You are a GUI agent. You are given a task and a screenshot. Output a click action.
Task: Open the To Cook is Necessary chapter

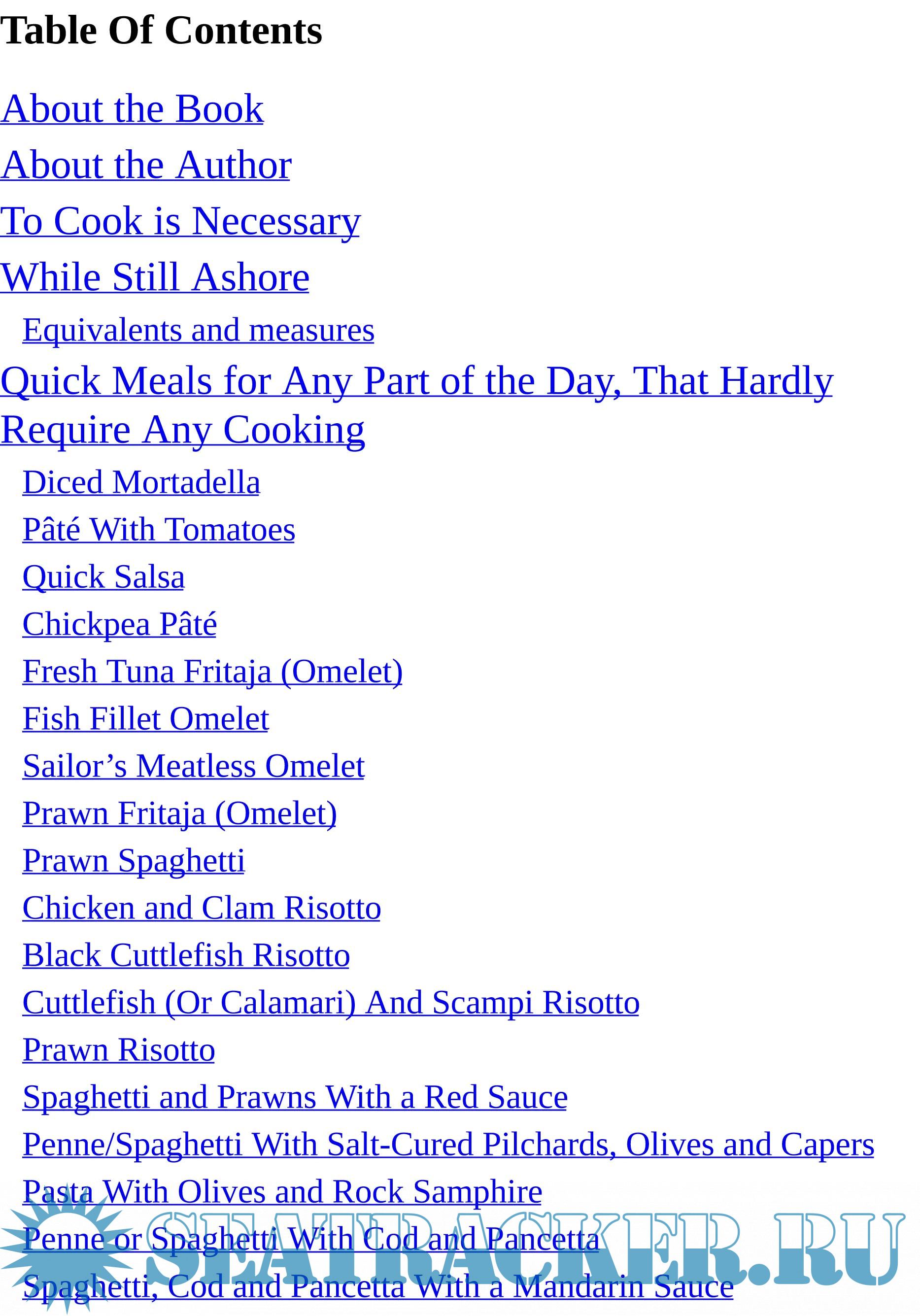[x=180, y=221]
